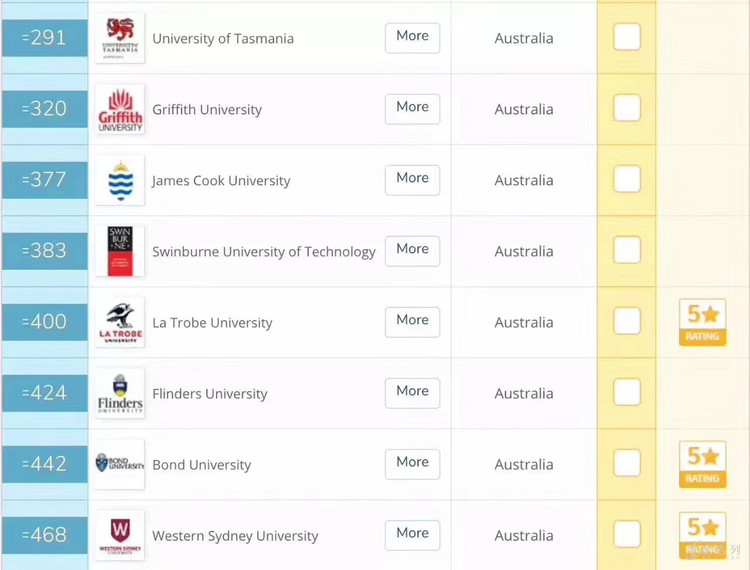Open La Trobe University's 5-star rating badge
Screen dimensions: 750x570
(702, 322)
